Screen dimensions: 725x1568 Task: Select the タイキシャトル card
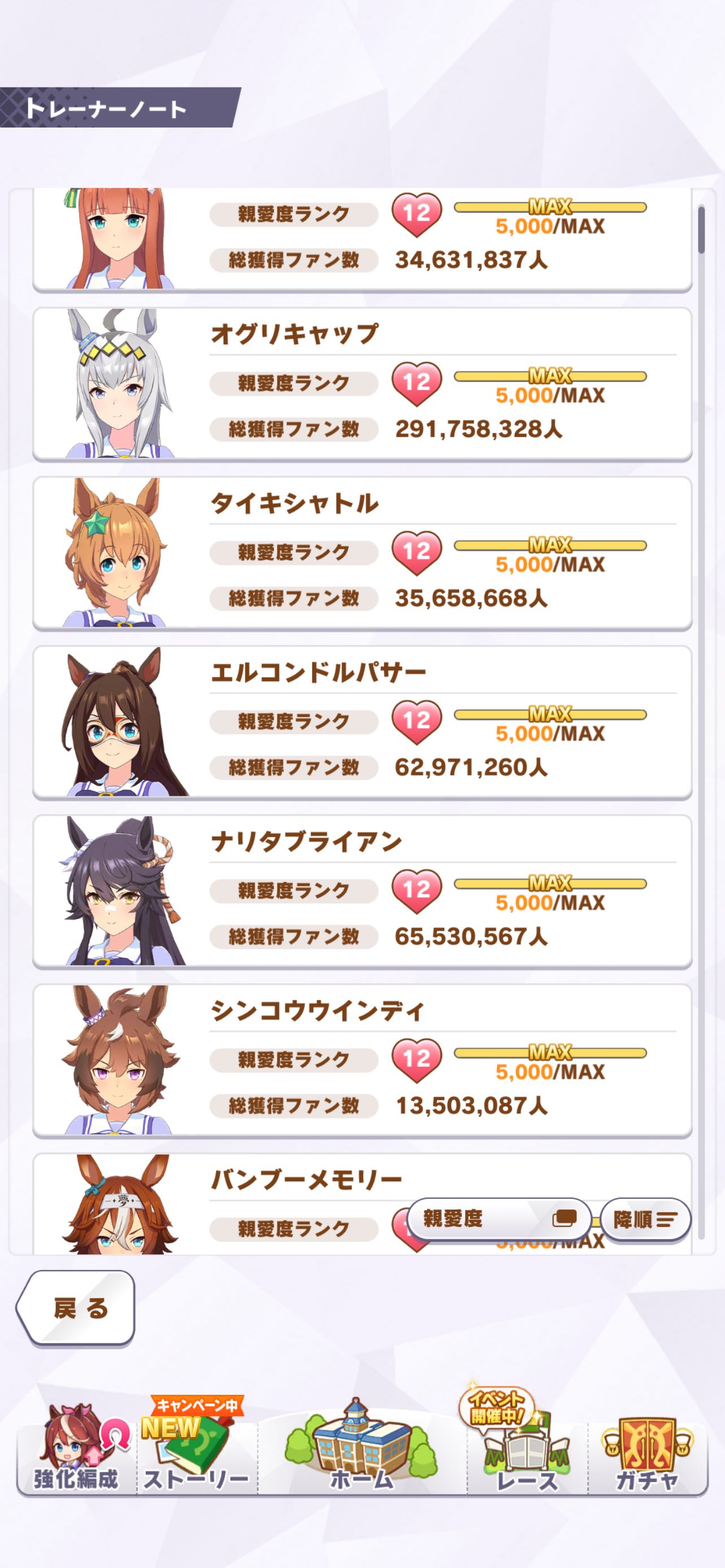[362, 553]
